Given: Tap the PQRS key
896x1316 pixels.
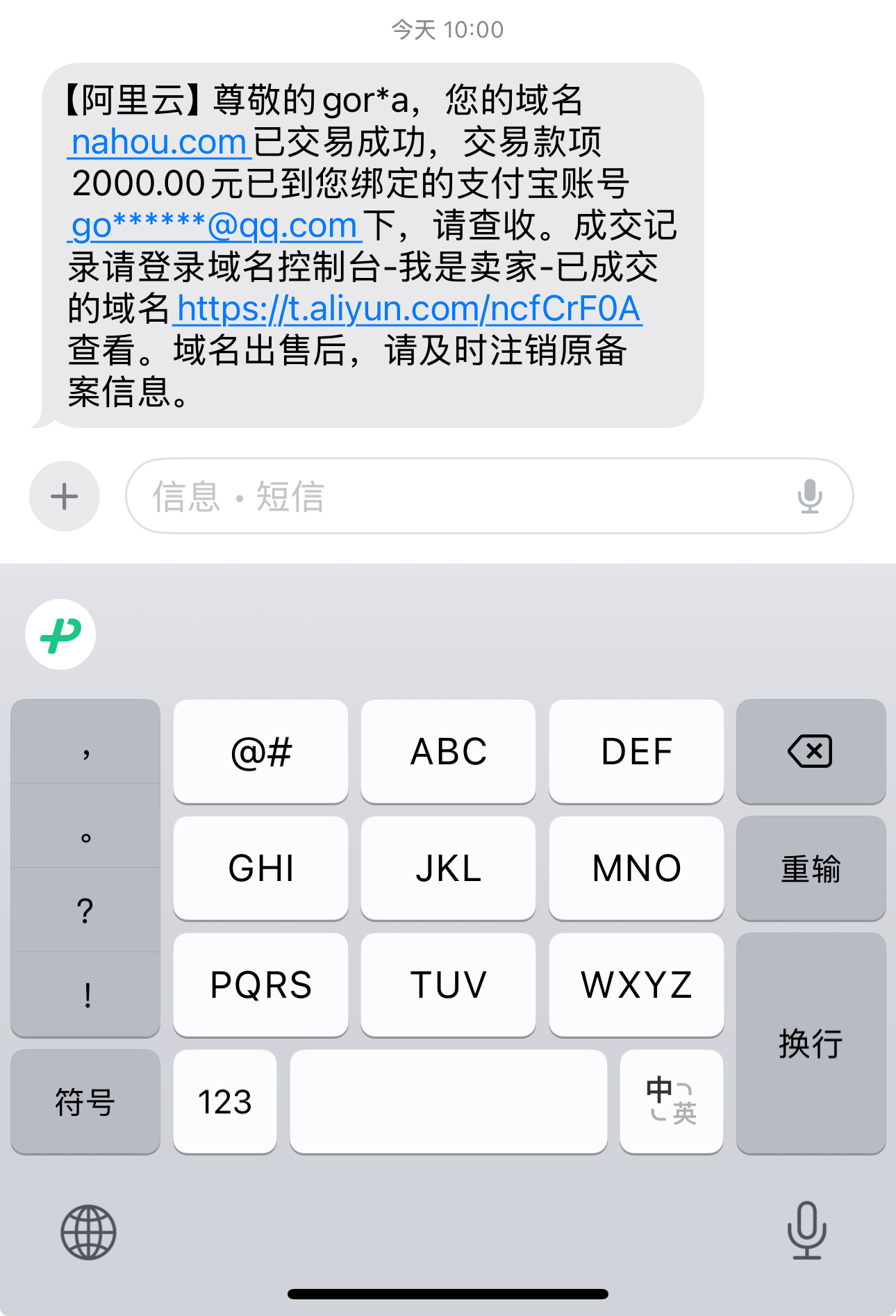Looking at the screenshot, I should [x=260, y=985].
